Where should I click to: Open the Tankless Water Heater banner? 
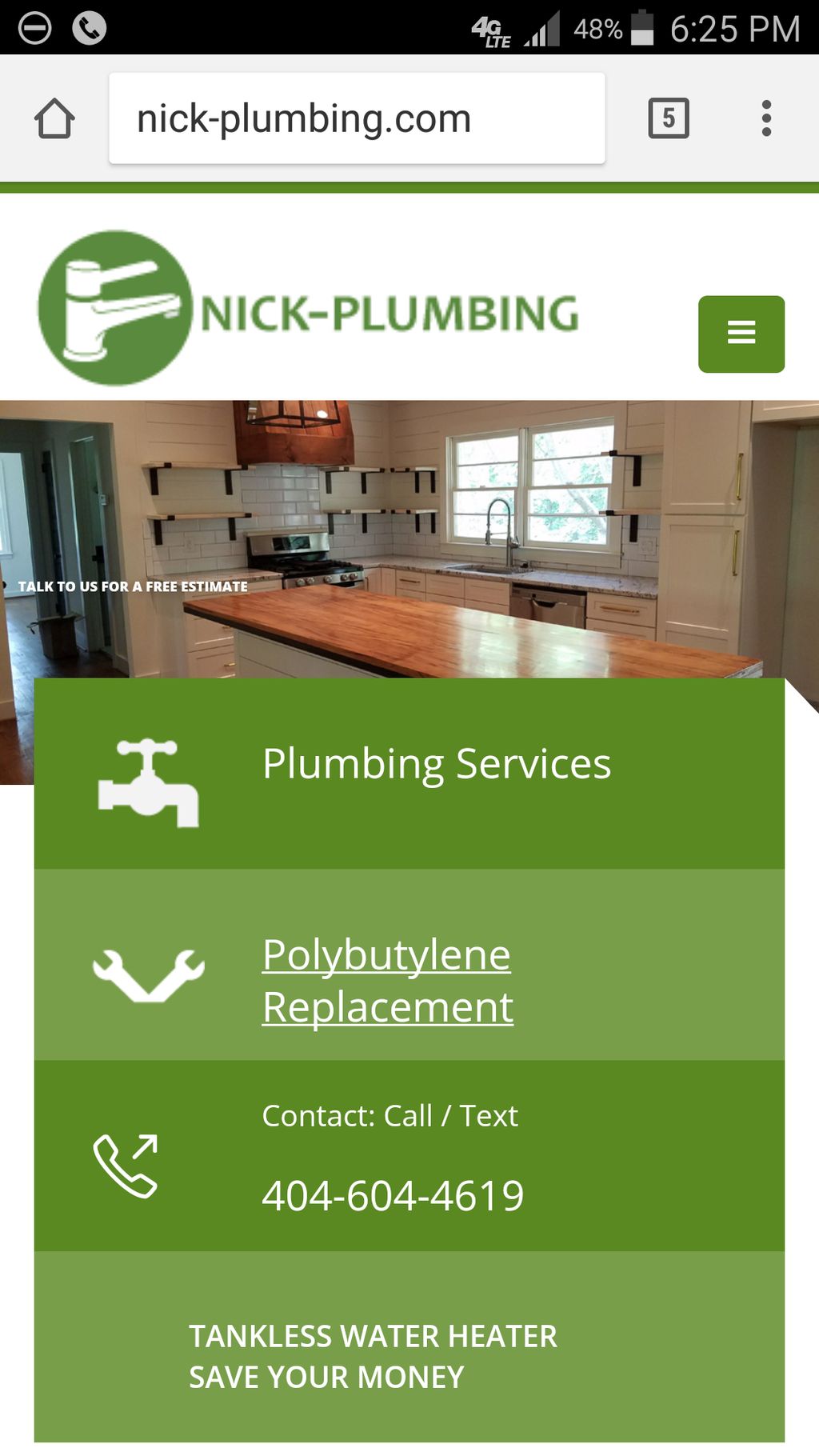pos(373,1356)
